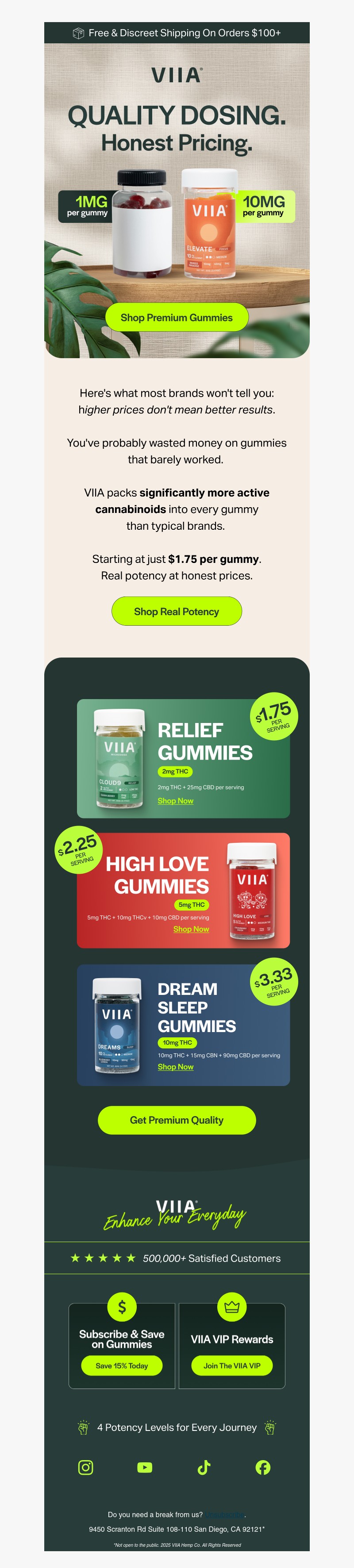354x1568 pixels.
Task: Shop Now for Dream Sleep Gummies
Action: point(176,1067)
